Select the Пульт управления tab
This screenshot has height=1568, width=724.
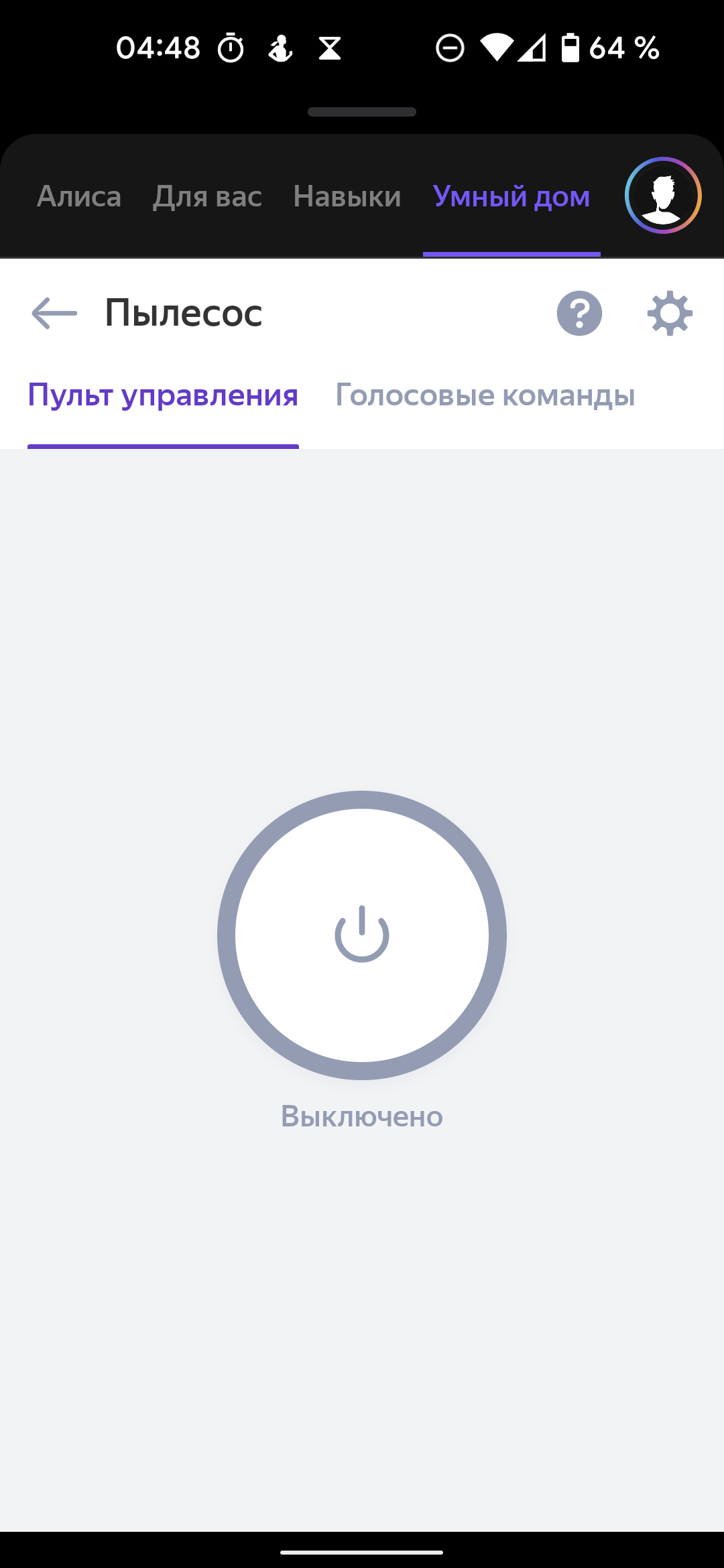pos(163,395)
